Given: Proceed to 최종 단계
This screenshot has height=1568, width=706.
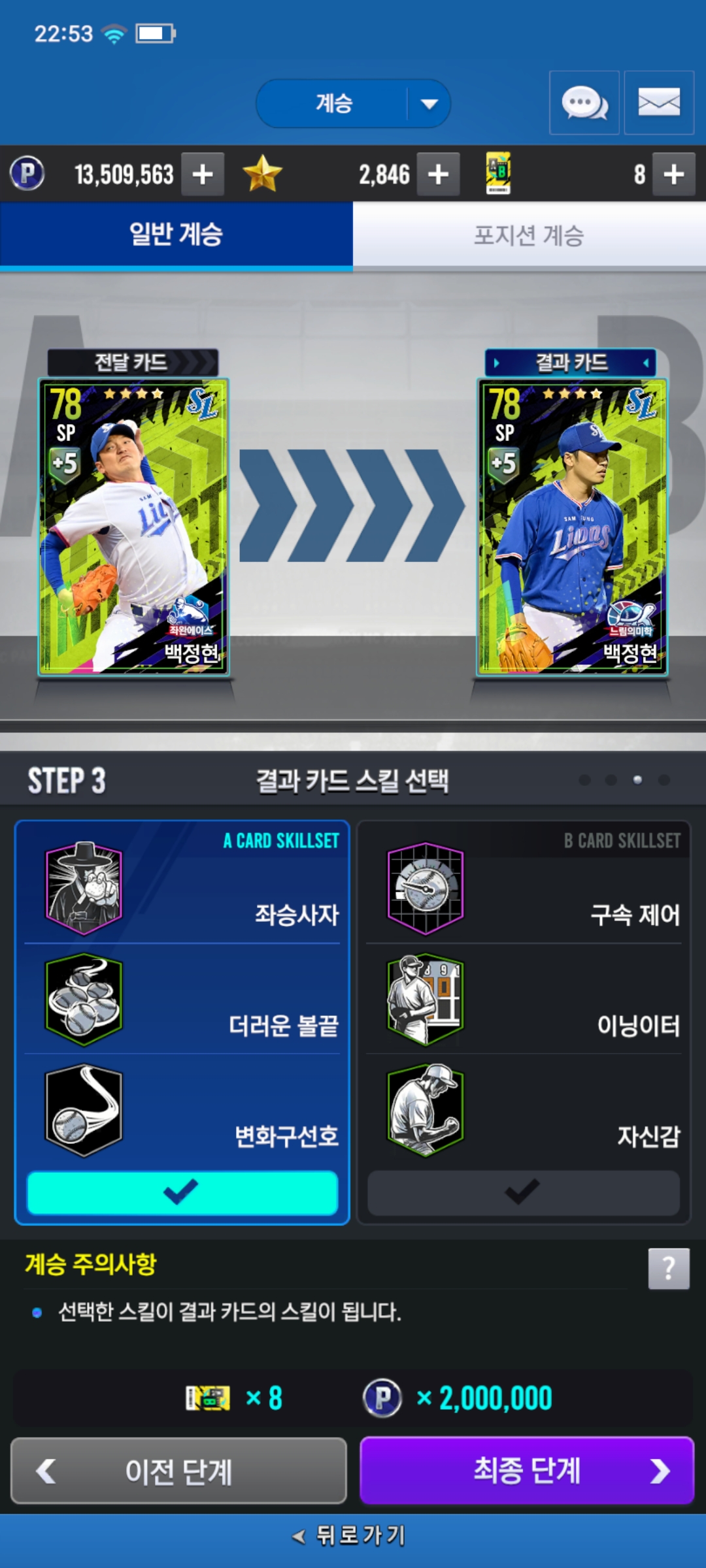Looking at the screenshot, I should (x=526, y=1471).
